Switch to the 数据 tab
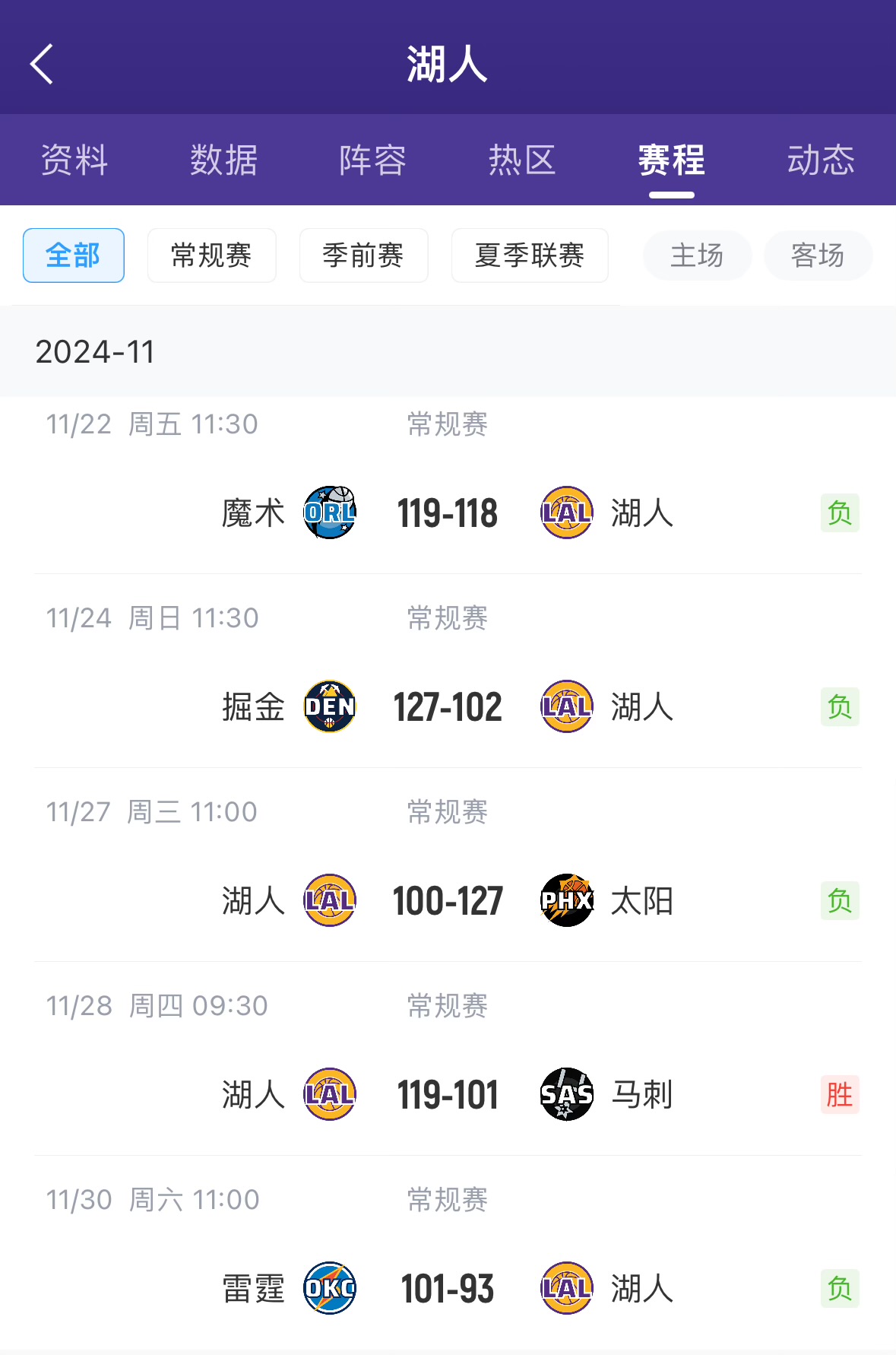This screenshot has height=1355, width=896. 223,160
